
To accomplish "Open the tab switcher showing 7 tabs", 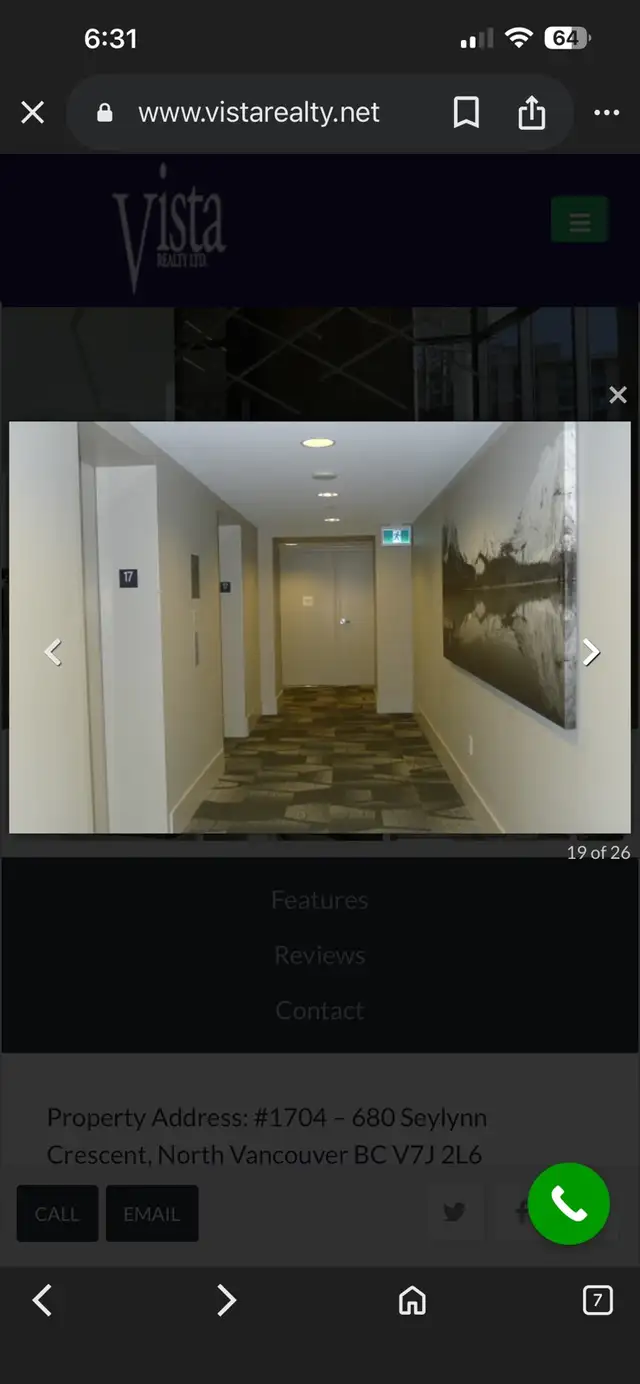I will [x=597, y=1300].
